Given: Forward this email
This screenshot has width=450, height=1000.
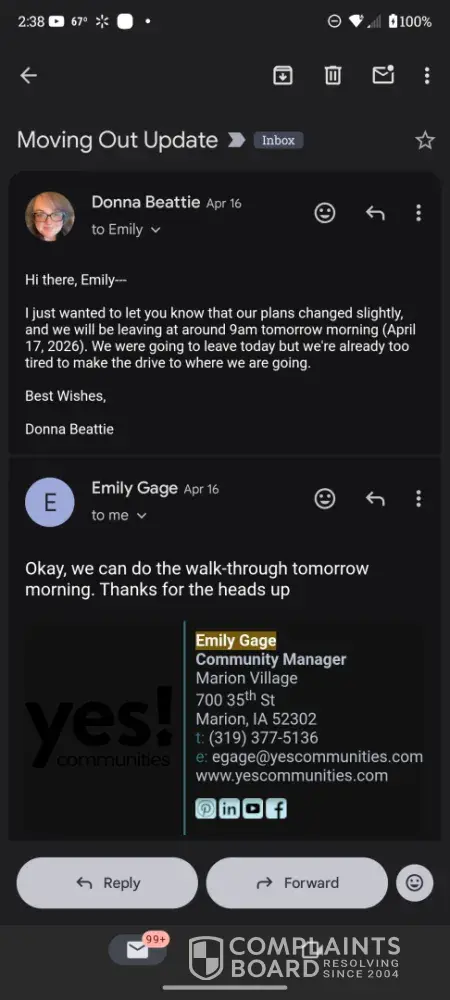Looking at the screenshot, I should (297, 883).
